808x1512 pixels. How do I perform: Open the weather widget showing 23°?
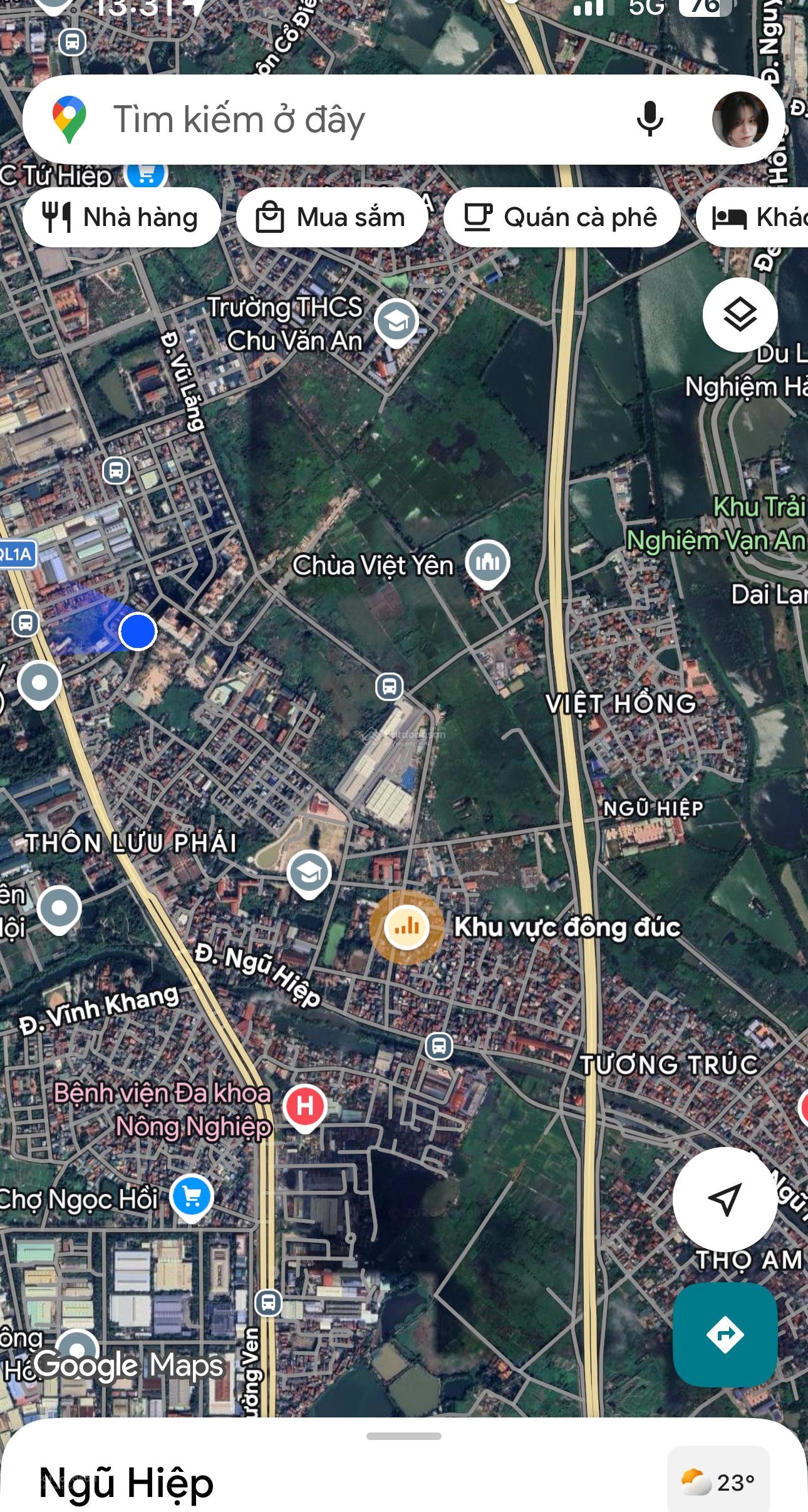(718, 1482)
